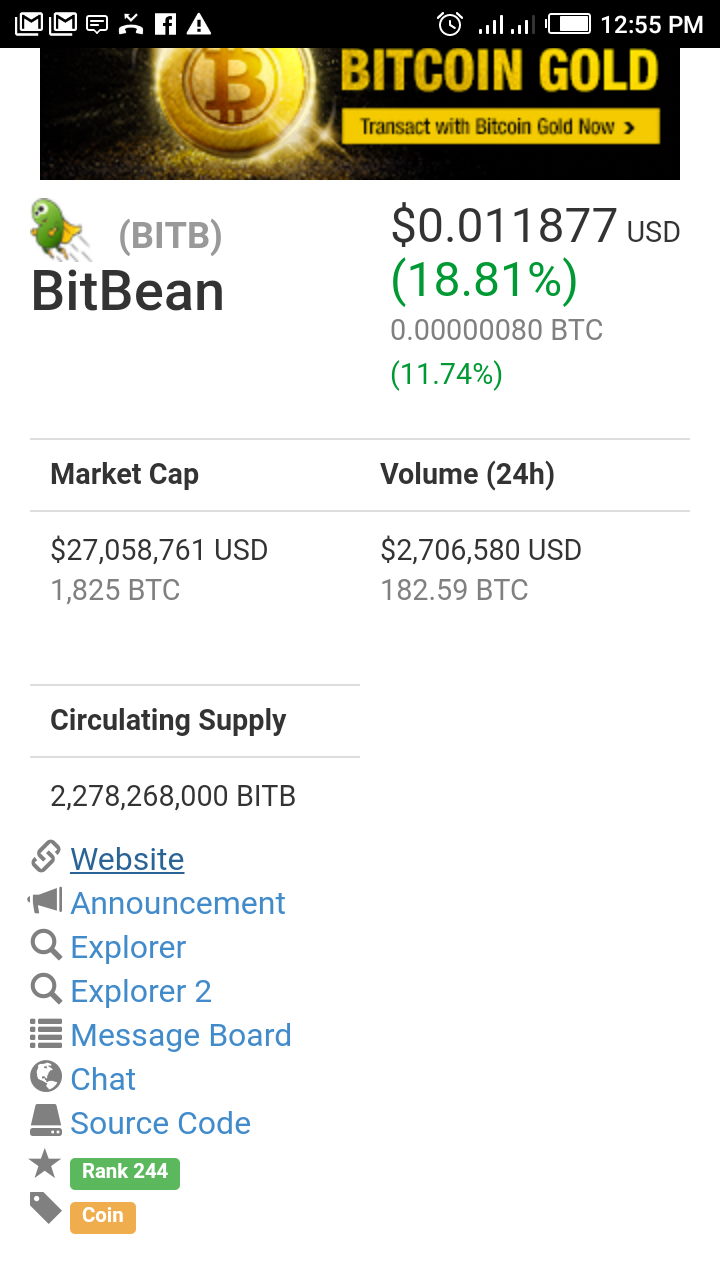
Task: Open the Announcement link
Action: [x=178, y=903]
